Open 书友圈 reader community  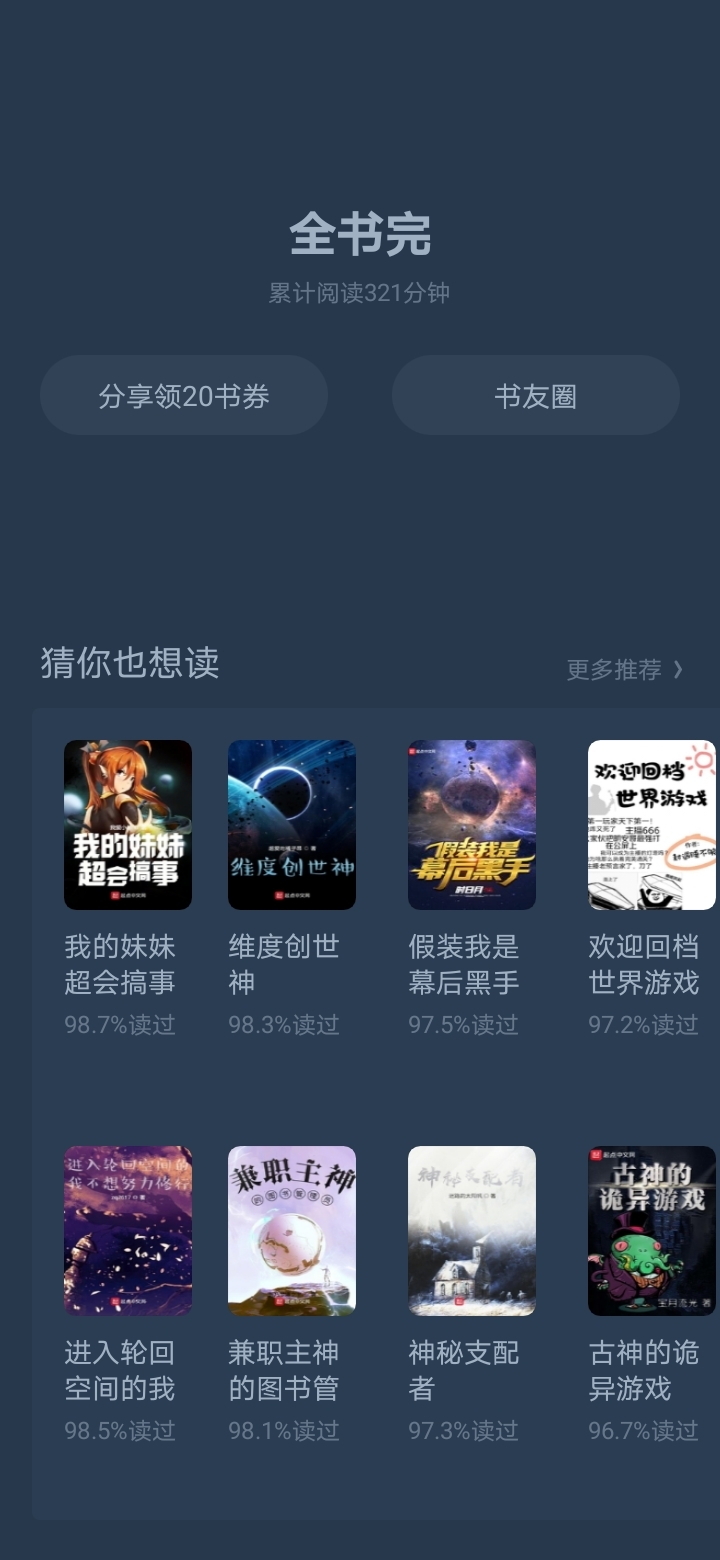tap(535, 396)
